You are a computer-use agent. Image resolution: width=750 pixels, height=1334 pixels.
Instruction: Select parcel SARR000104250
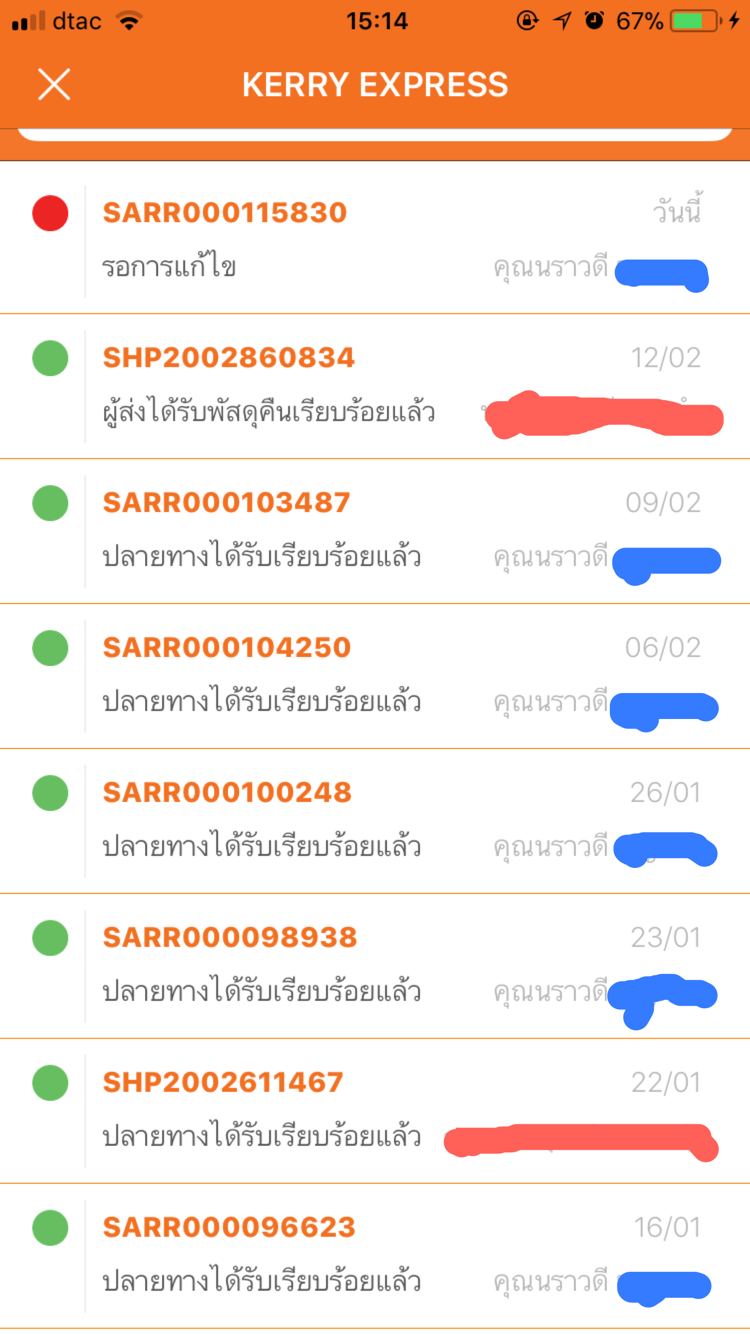tap(375, 676)
